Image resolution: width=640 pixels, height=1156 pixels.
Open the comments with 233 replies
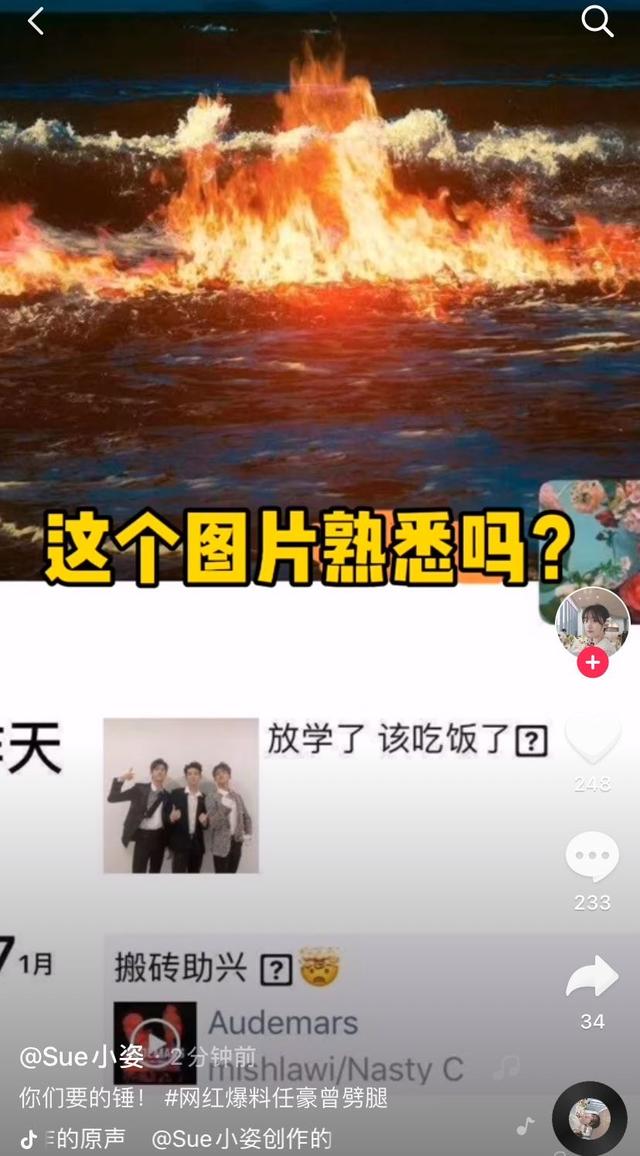coord(592,858)
